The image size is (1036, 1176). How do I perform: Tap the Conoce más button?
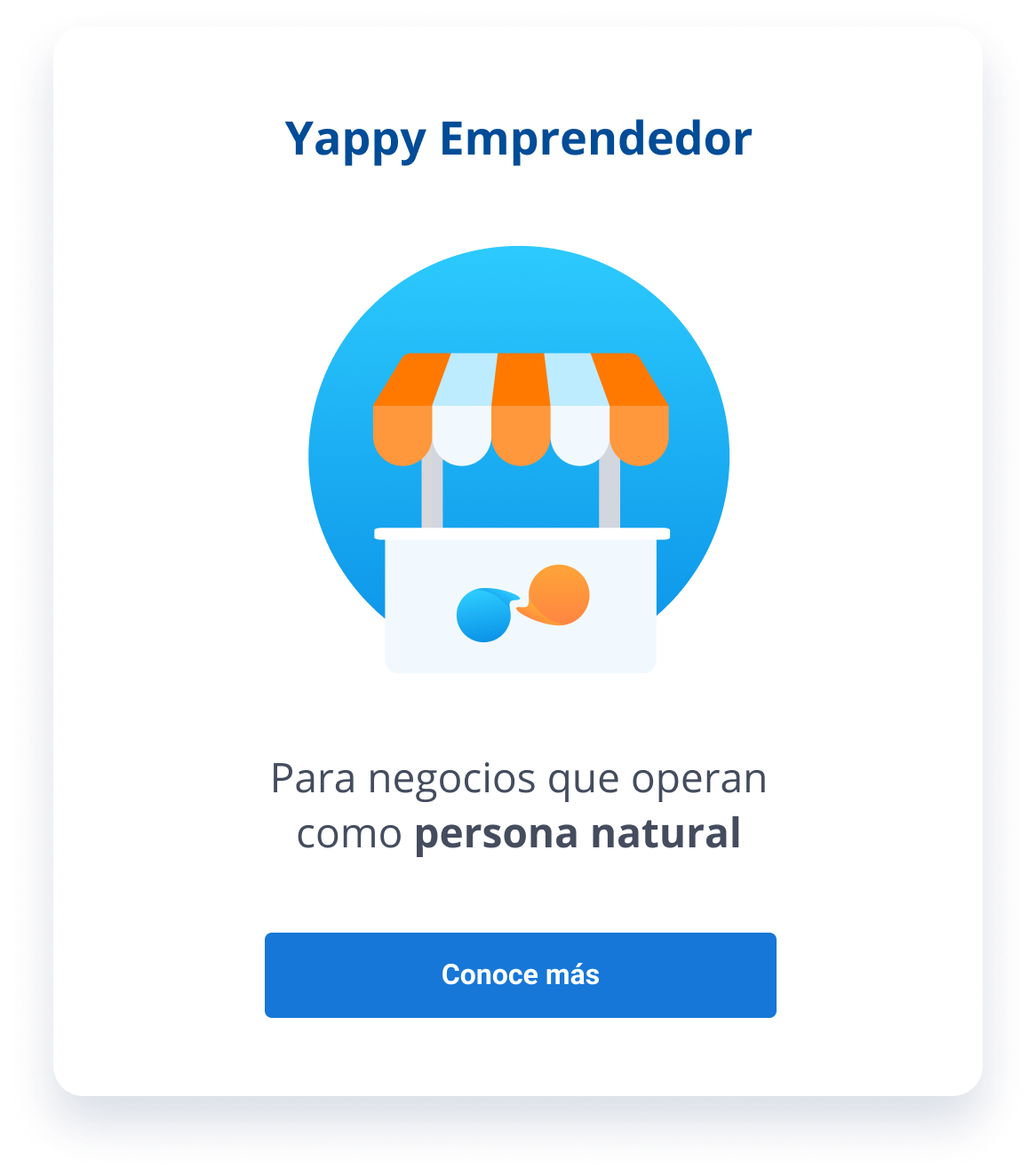click(520, 974)
